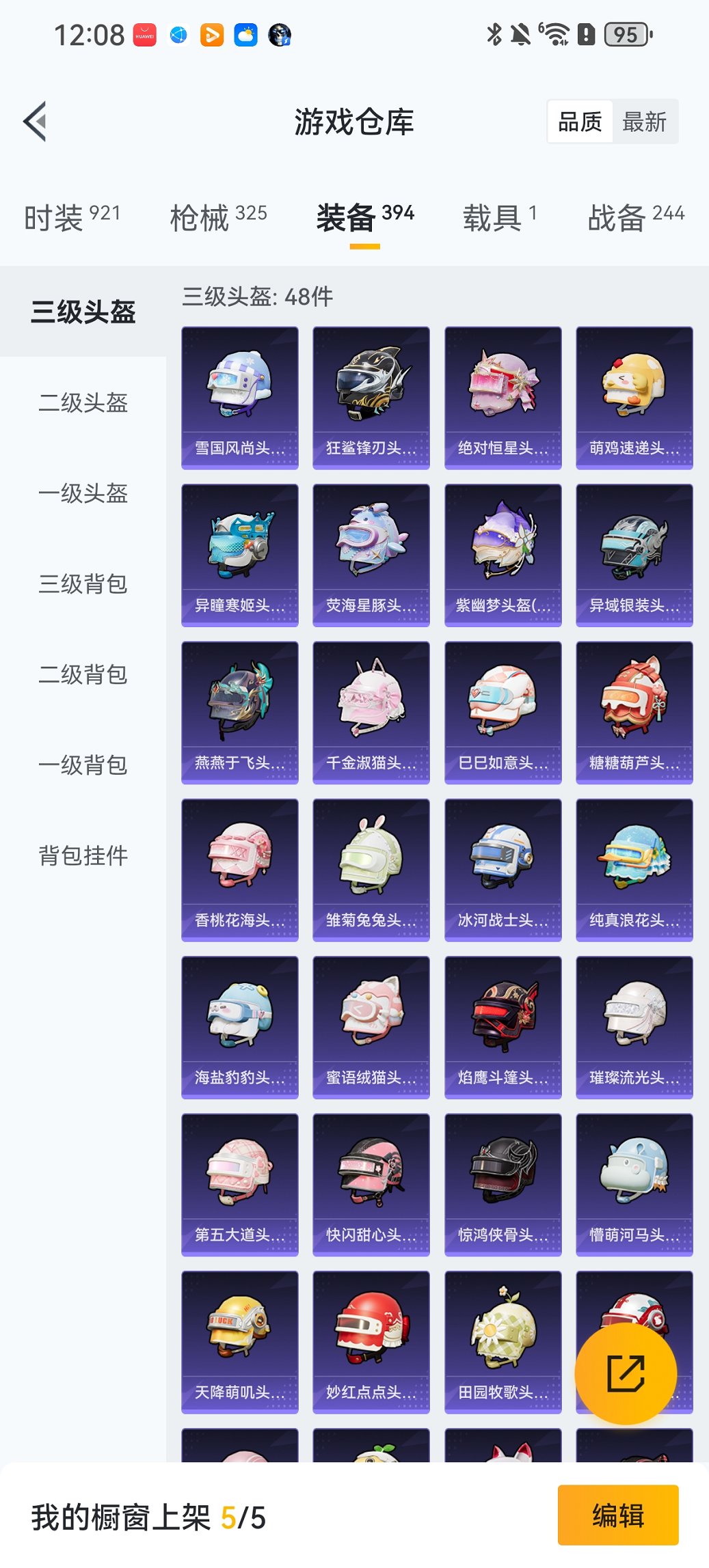Switch sorting to 最新

pos(643,121)
